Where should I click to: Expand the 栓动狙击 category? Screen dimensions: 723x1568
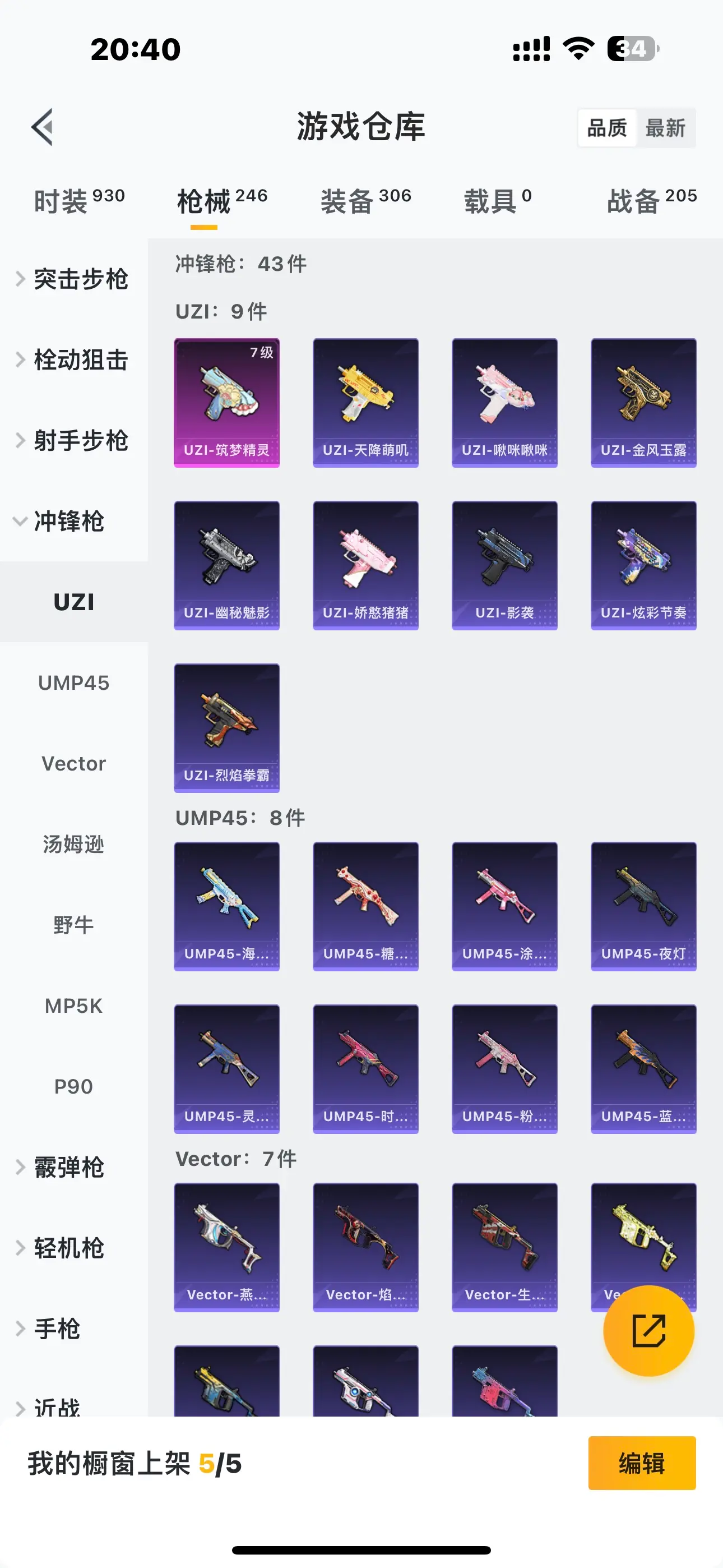coord(73,359)
